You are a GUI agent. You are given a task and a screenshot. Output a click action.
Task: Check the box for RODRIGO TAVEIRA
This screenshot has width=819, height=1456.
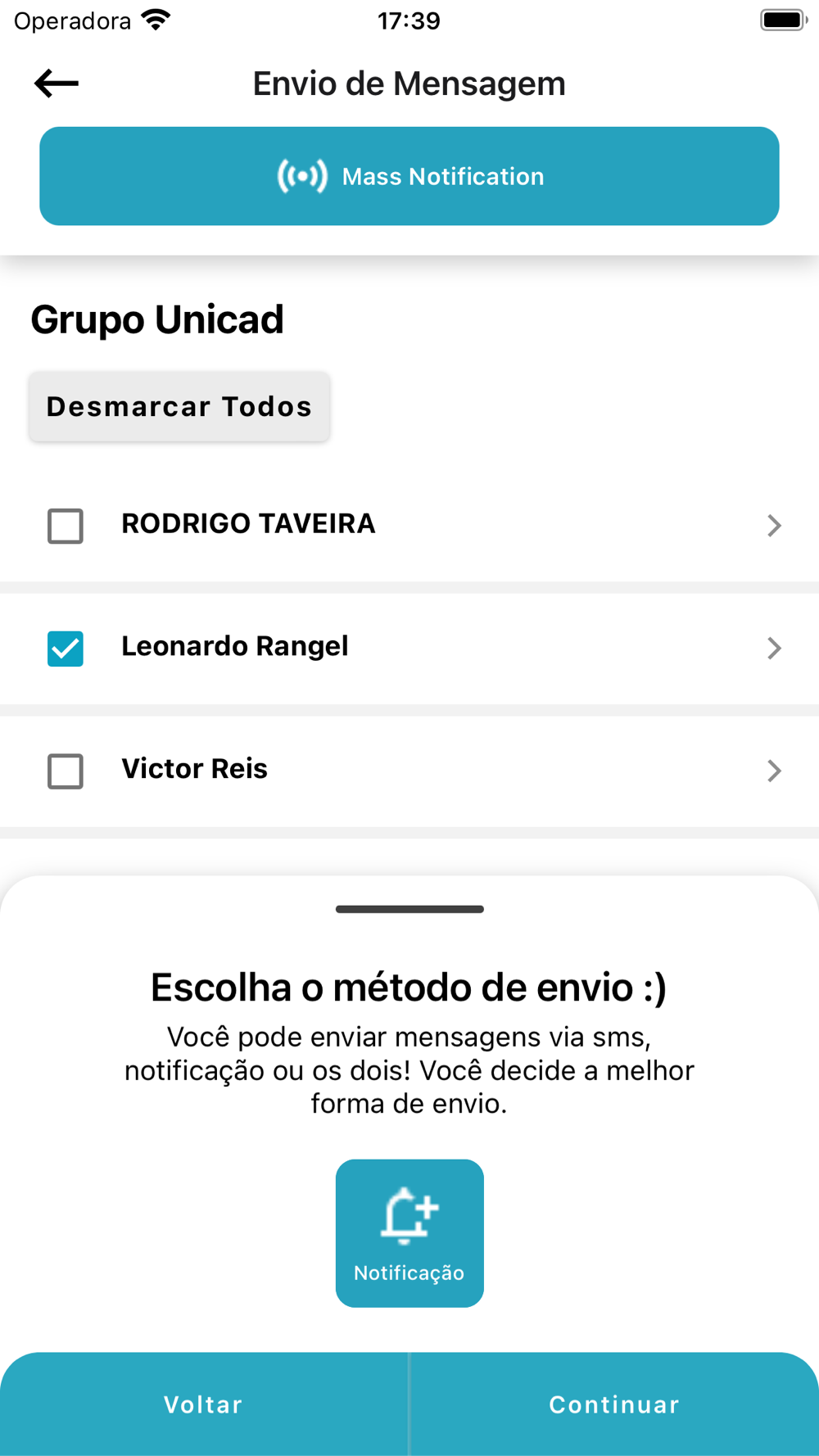point(66,526)
